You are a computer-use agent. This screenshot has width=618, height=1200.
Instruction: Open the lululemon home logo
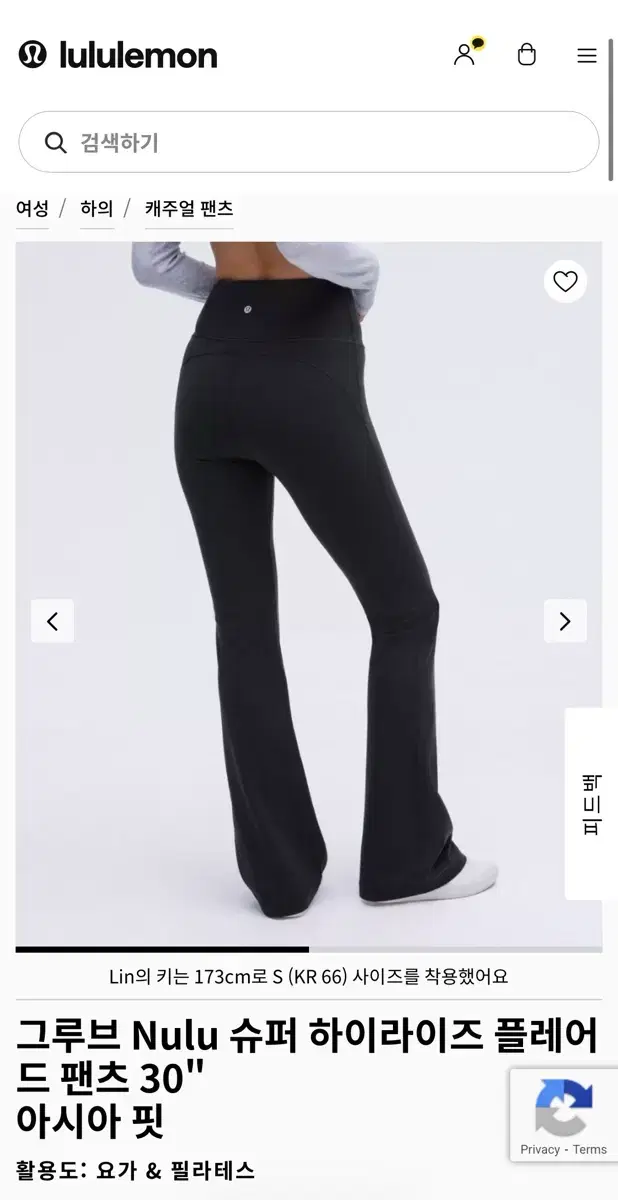(x=118, y=55)
